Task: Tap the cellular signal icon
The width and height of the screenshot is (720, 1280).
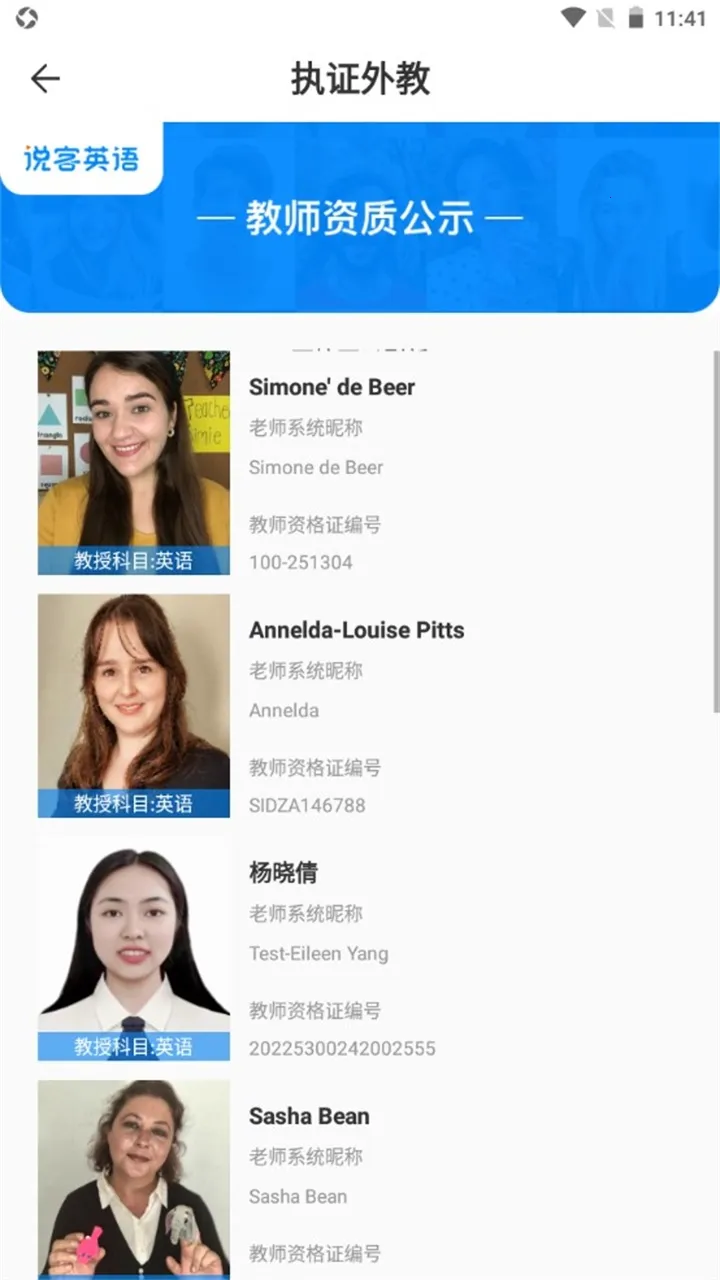Action: 605,17
